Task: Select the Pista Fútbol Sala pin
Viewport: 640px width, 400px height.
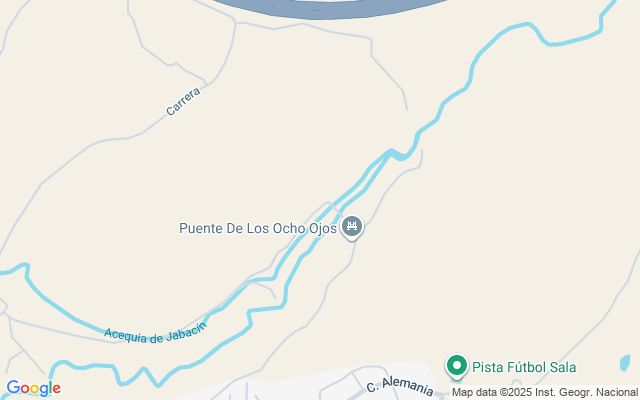Action: 457,367
